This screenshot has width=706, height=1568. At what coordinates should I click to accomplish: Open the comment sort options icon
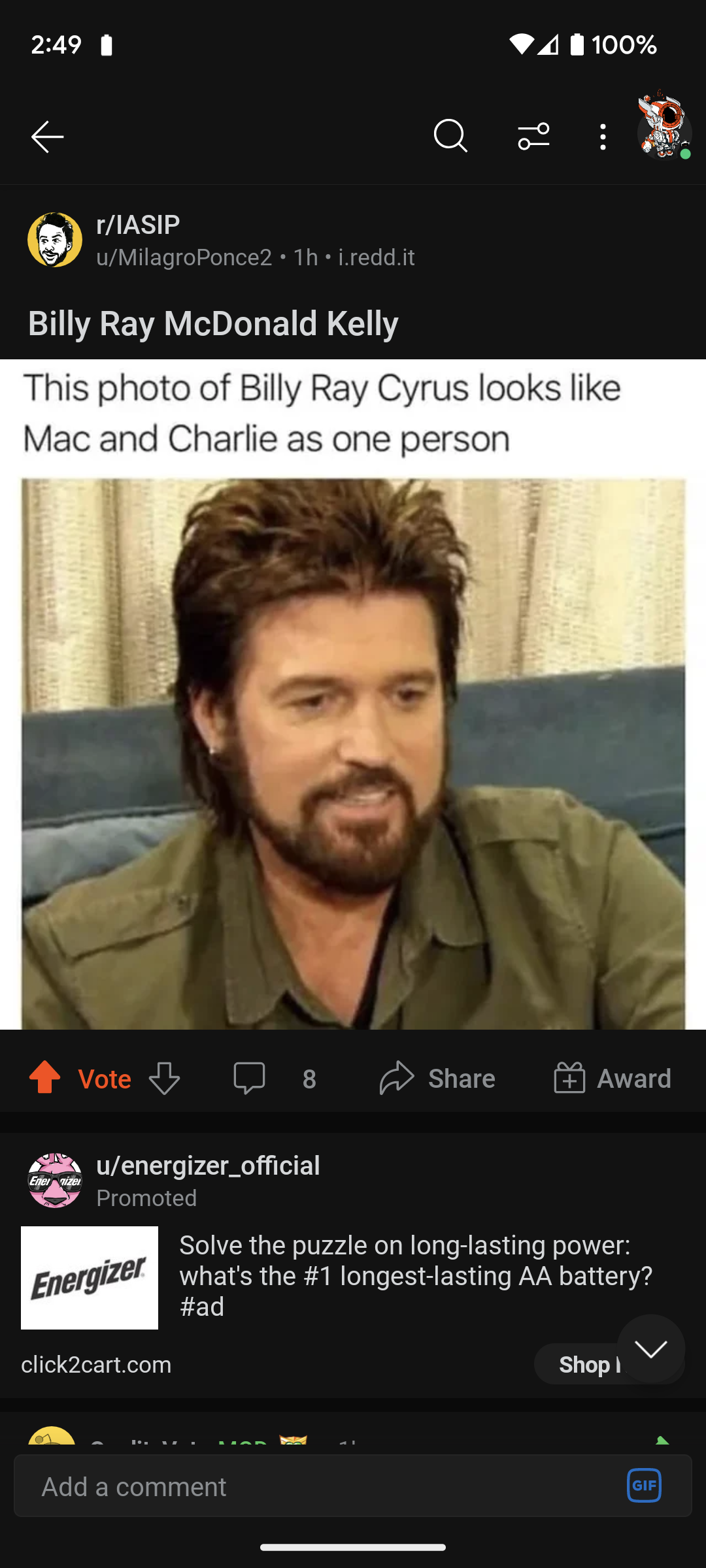[533, 137]
